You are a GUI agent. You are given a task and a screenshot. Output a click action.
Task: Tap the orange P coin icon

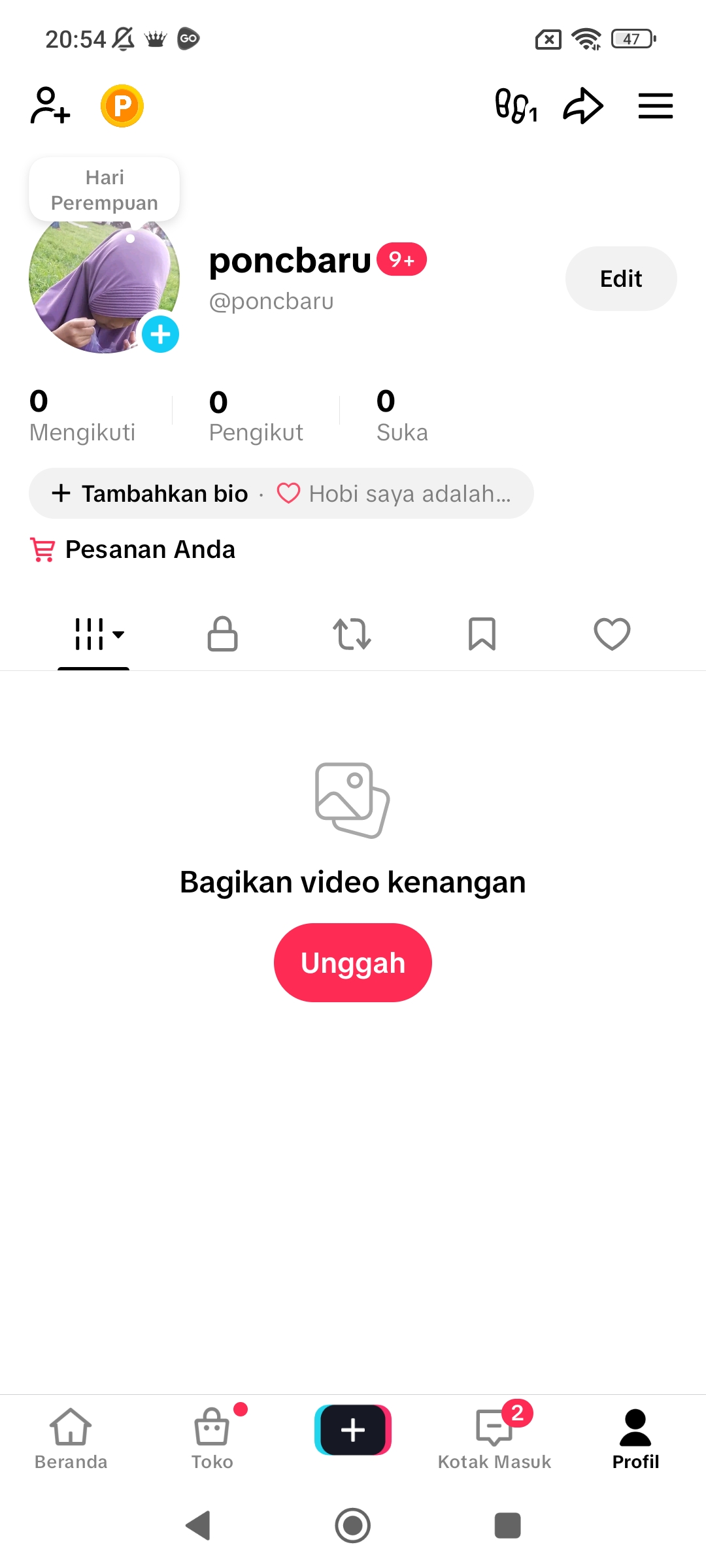coord(122,105)
